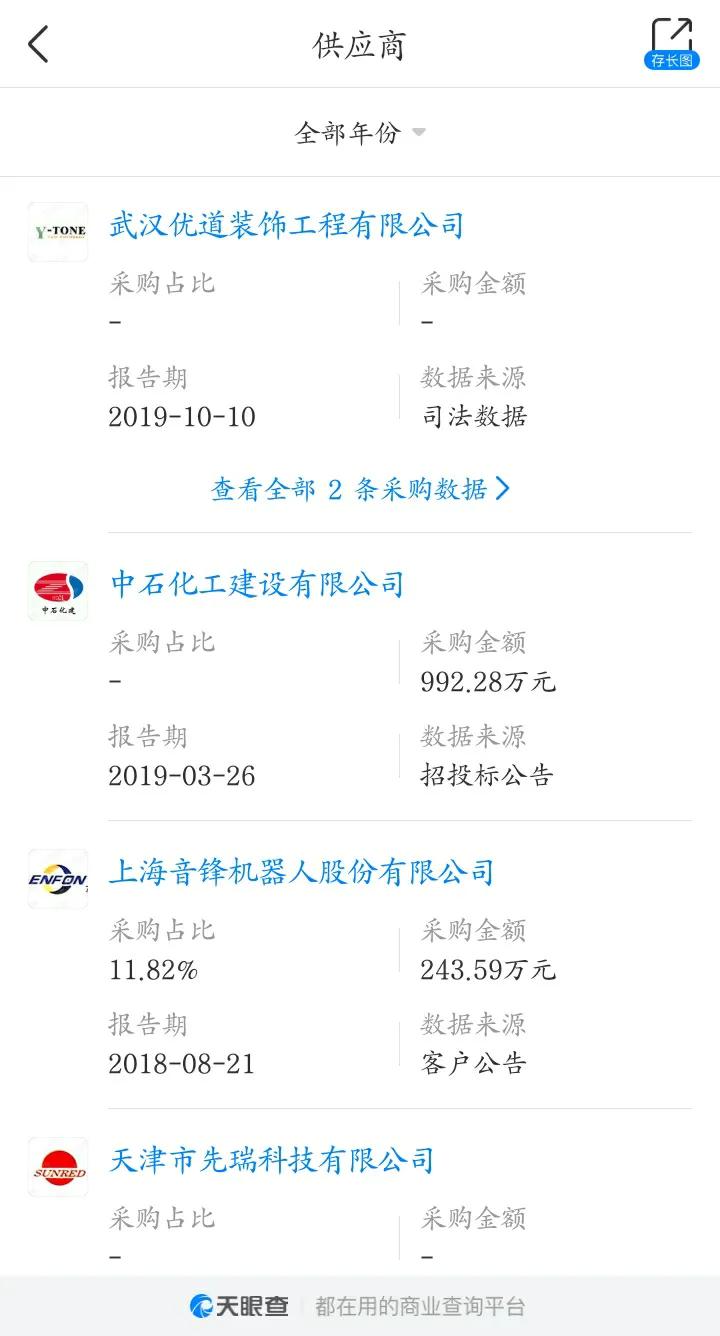Open 上海音锋机器人股份有限公司 details
This screenshot has width=720, height=1336.
click(303, 872)
